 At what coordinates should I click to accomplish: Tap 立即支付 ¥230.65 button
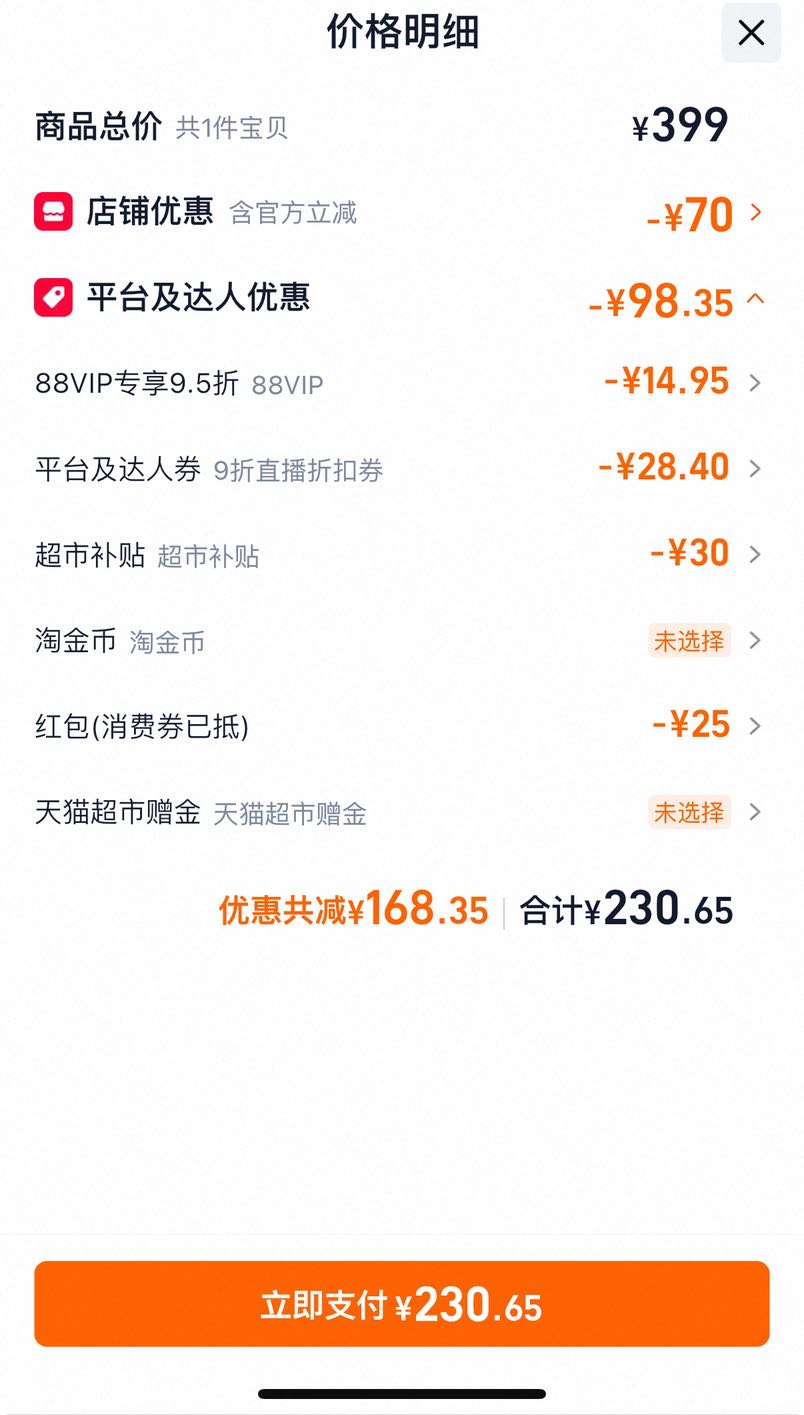click(402, 1304)
